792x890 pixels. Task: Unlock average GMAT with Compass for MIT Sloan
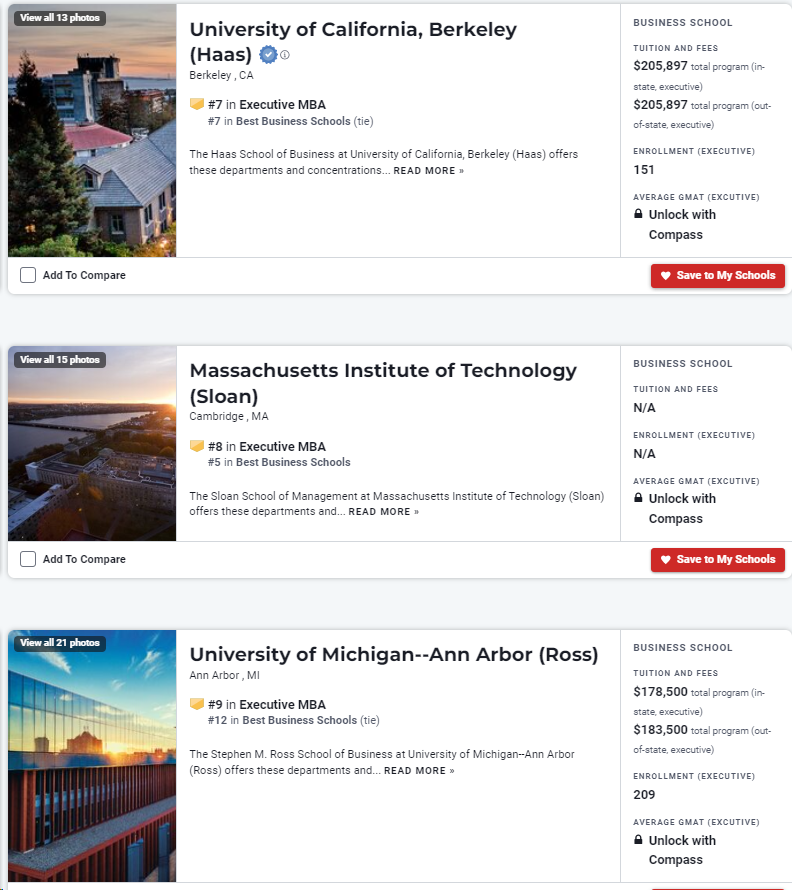(x=682, y=499)
